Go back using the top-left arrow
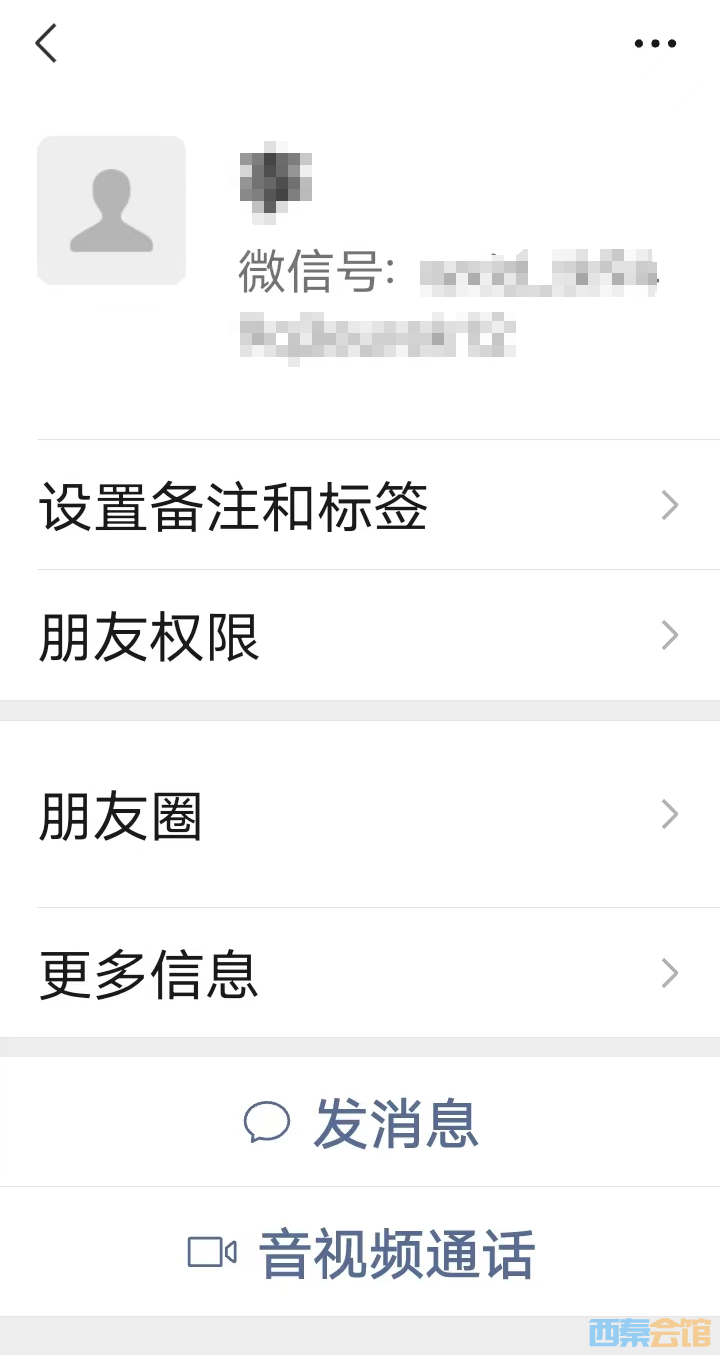This screenshot has height=1355, width=720. (x=46, y=44)
